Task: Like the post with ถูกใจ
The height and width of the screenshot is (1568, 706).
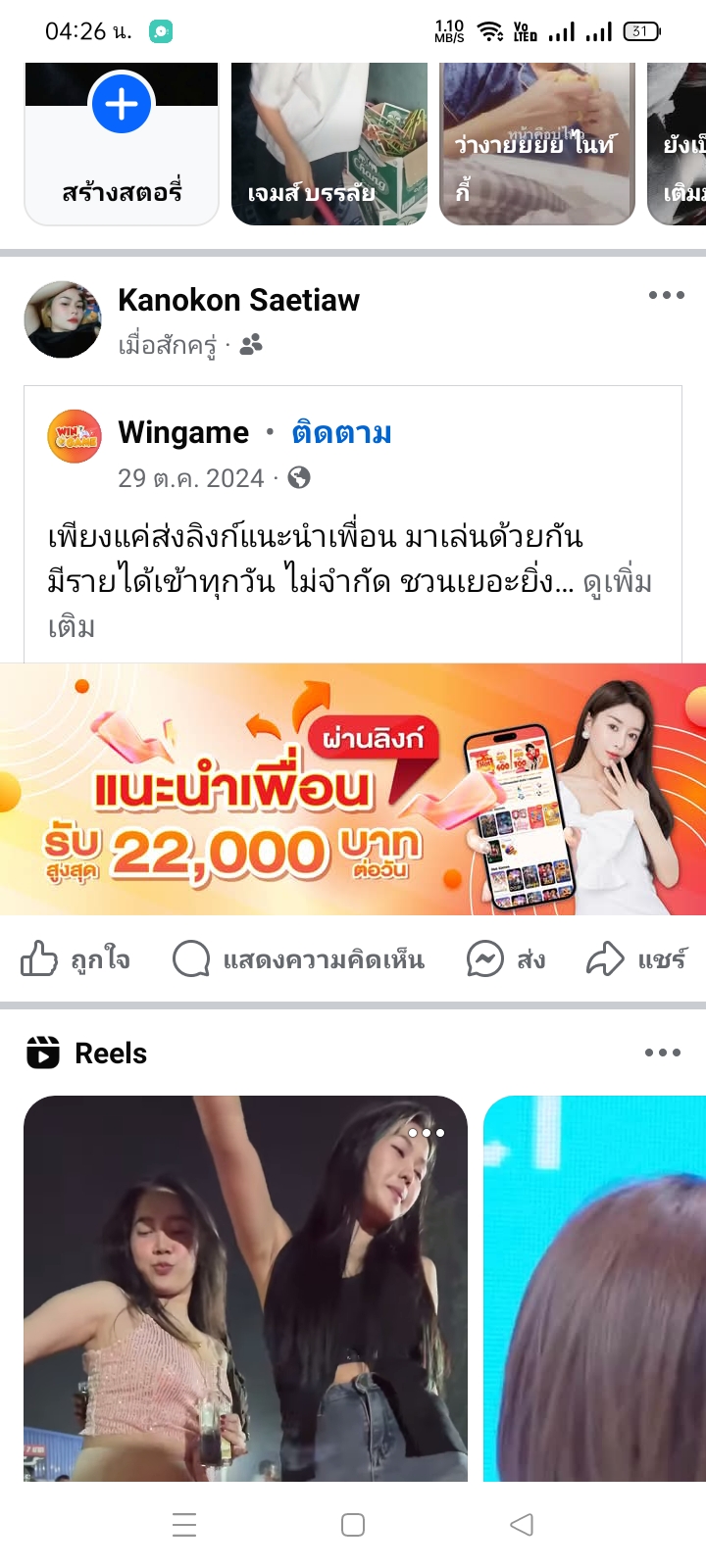Action: coord(76,958)
